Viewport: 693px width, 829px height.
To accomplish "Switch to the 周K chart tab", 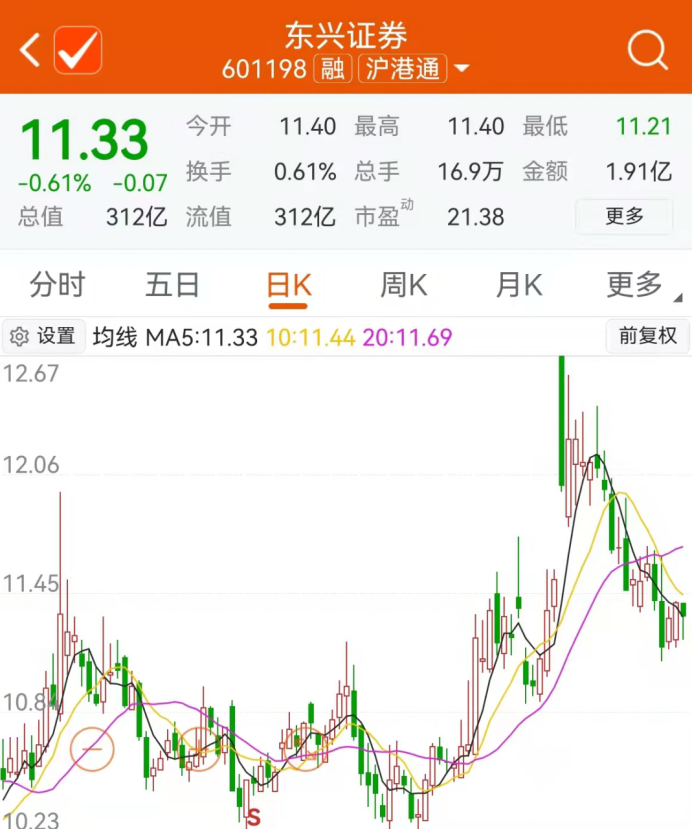I will point(403,285).
